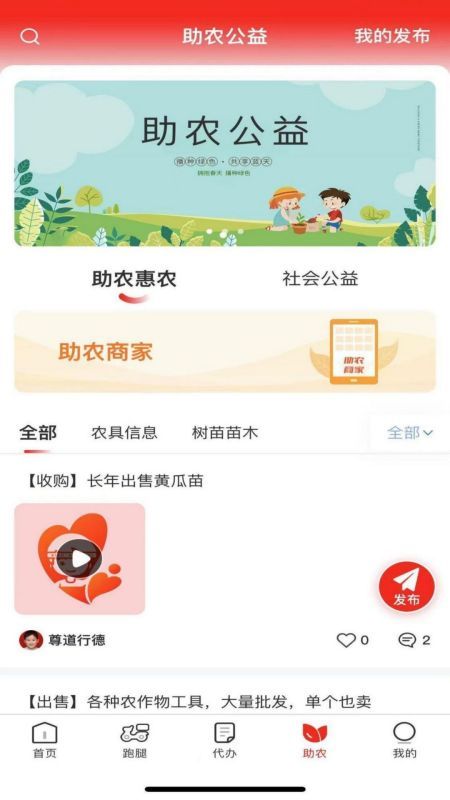Open the 各种农作物工具 post
The image size is (450, 800).
198,702
